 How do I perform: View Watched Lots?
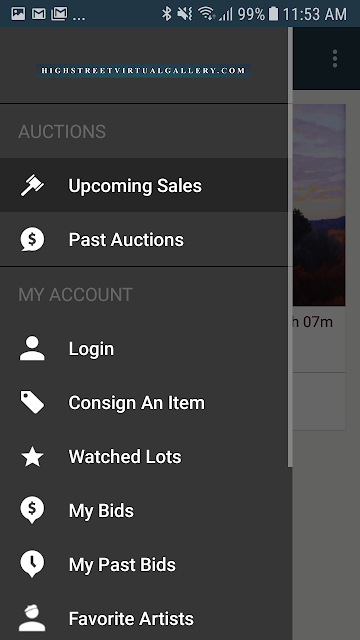point(144,457)
